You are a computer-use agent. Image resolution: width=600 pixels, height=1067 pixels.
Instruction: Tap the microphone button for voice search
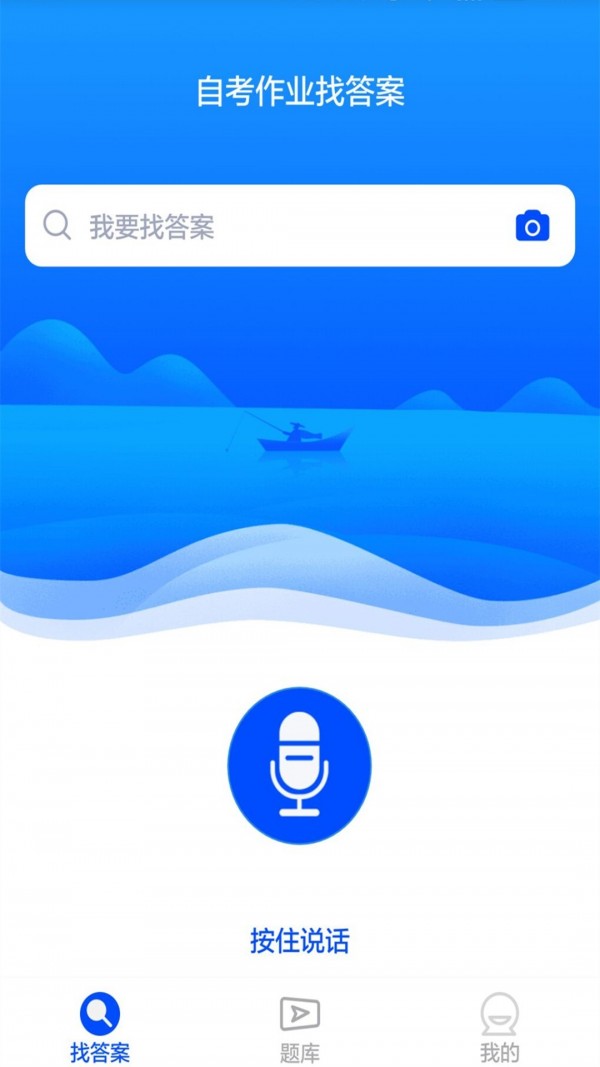pyautogui.click(x=299, y=765)
